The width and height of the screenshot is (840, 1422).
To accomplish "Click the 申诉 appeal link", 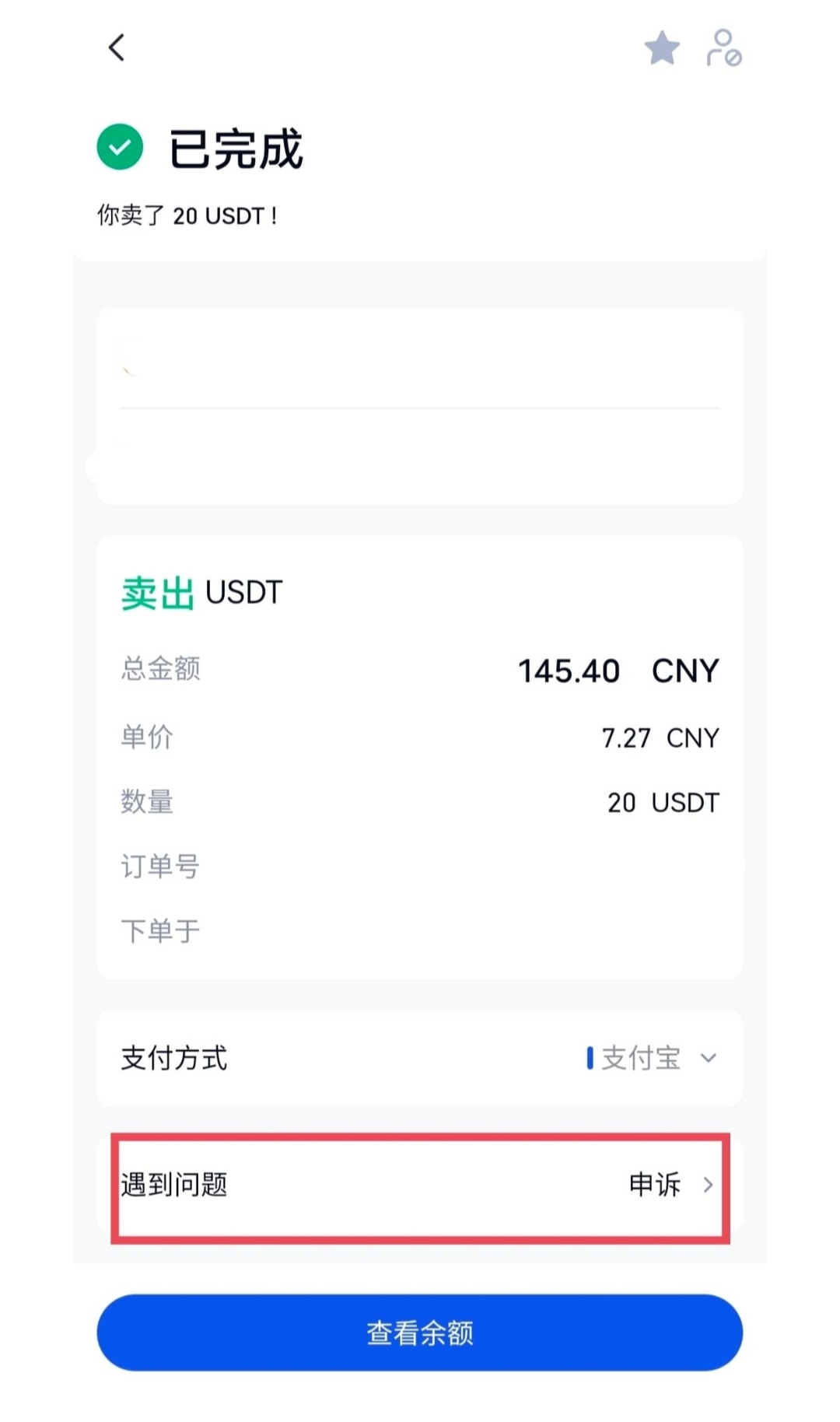I will [654, 1186].
